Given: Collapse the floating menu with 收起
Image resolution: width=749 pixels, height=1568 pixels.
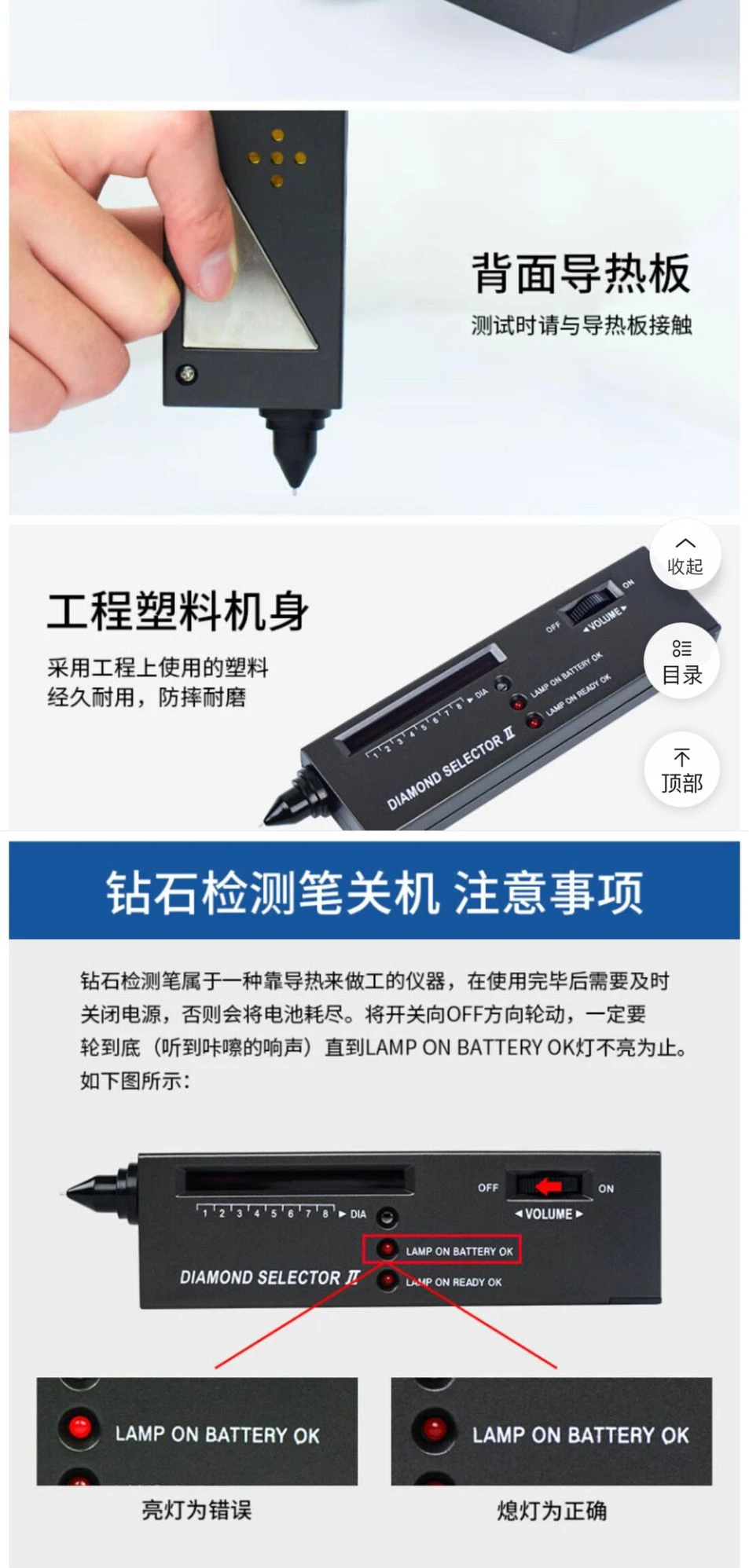Looking at the screenshot, I should pyautogui.click(x=685, y=555).
